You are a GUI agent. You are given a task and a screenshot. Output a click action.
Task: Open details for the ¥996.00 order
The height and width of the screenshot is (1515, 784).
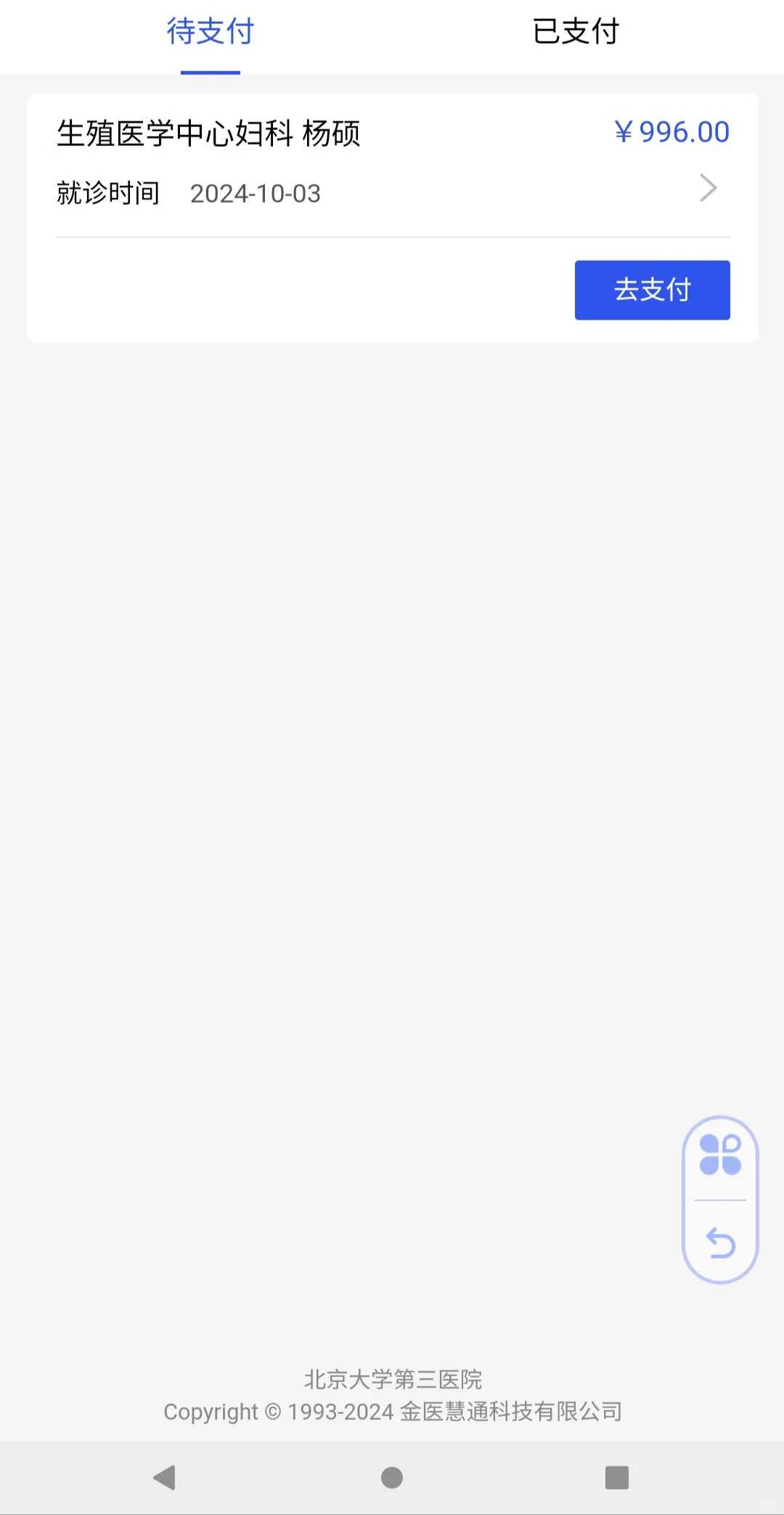click(x=708, y=188)
